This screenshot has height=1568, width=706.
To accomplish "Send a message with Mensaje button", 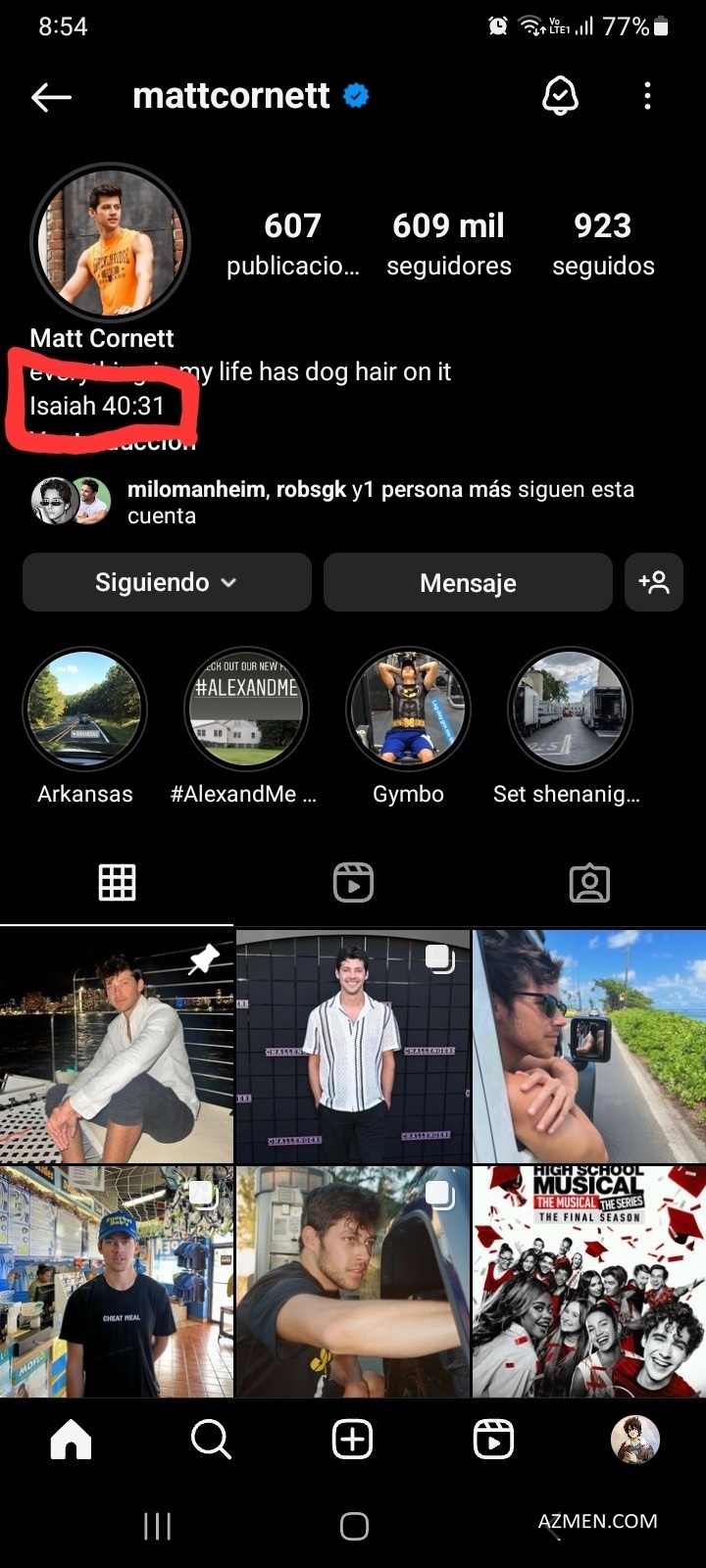I will click(468, 582).
